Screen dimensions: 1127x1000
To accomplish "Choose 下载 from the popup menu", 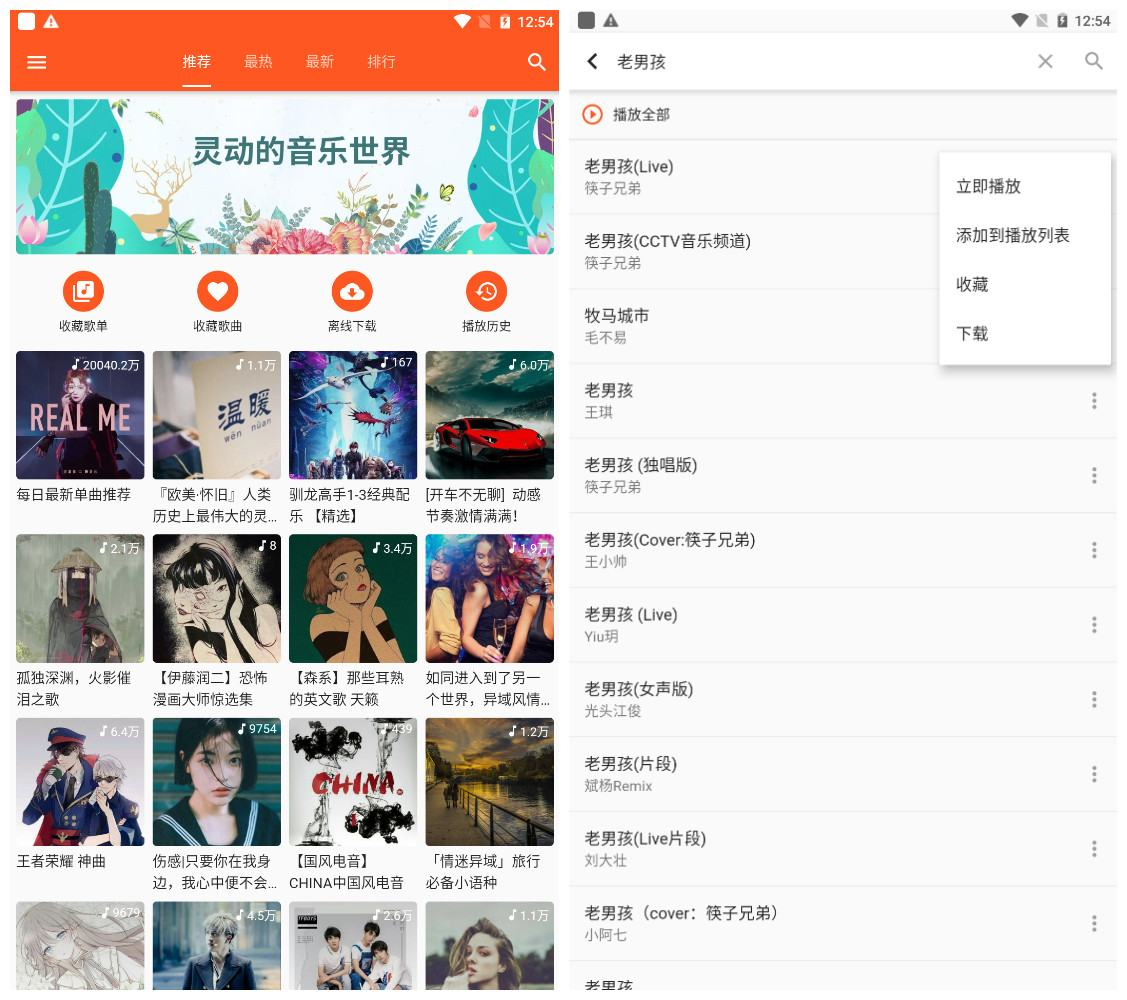I will [972, 333].
